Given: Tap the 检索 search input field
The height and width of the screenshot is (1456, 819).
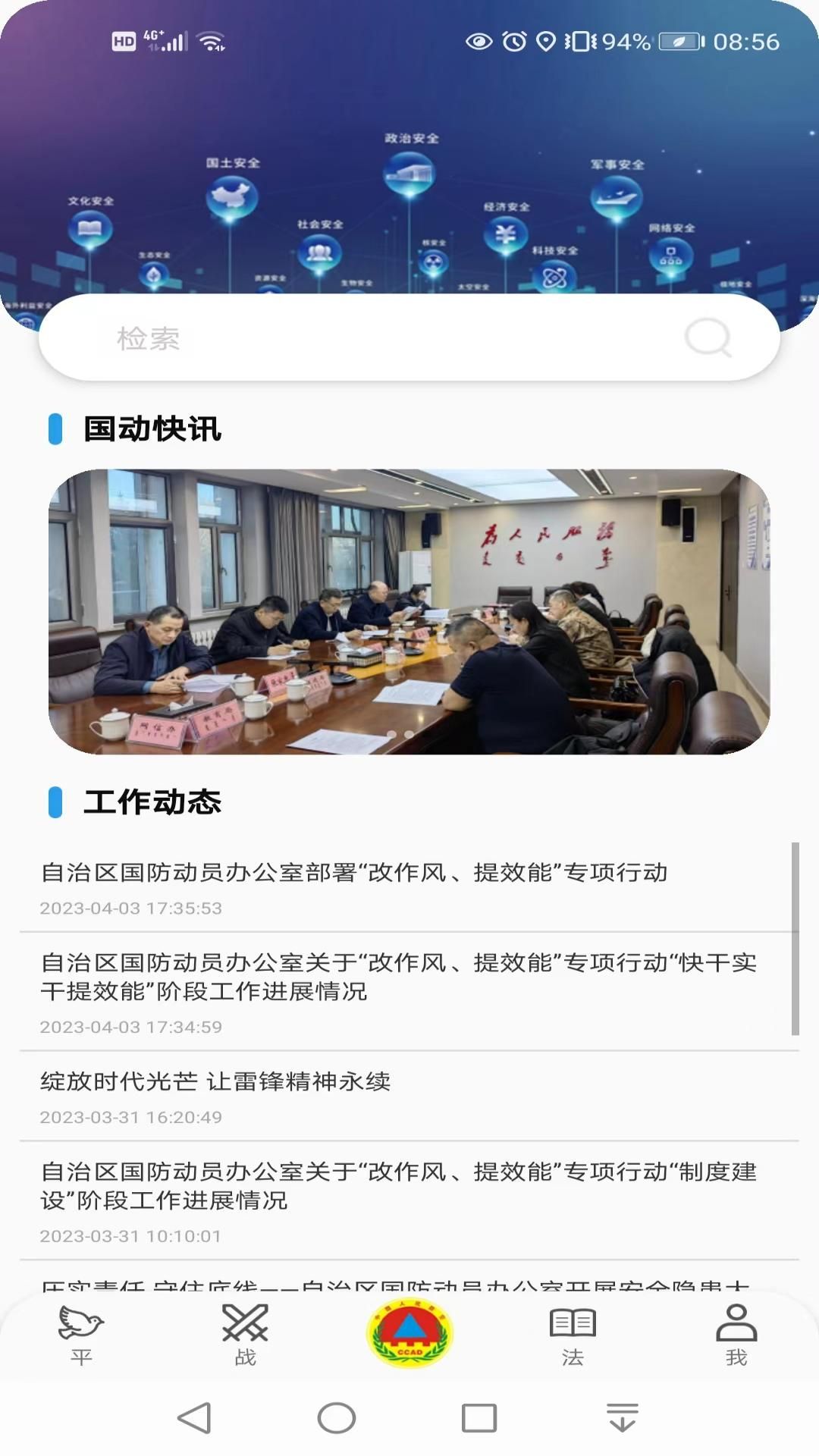Looking at the screenshot, I should point(303,338).
